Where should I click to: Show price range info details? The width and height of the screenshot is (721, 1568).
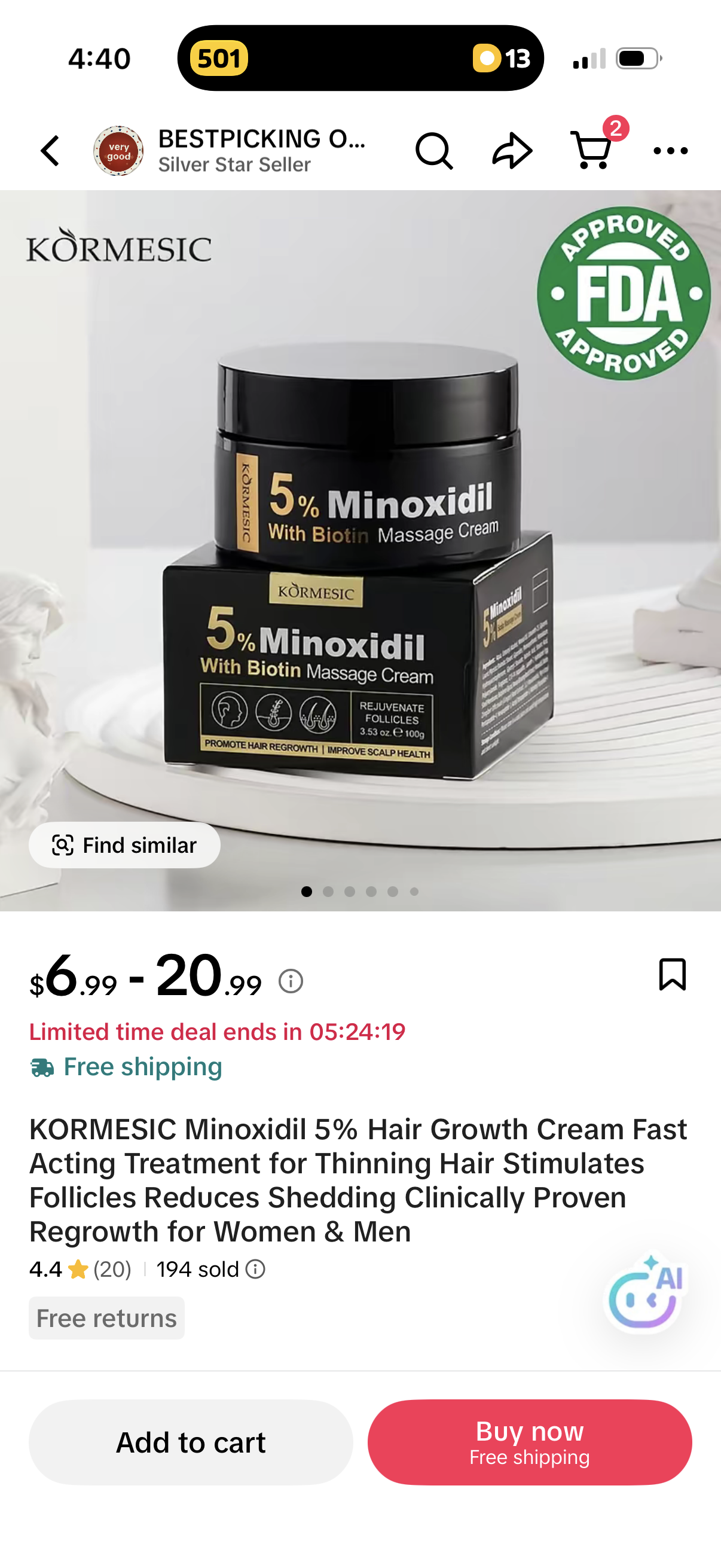[291, 981]
